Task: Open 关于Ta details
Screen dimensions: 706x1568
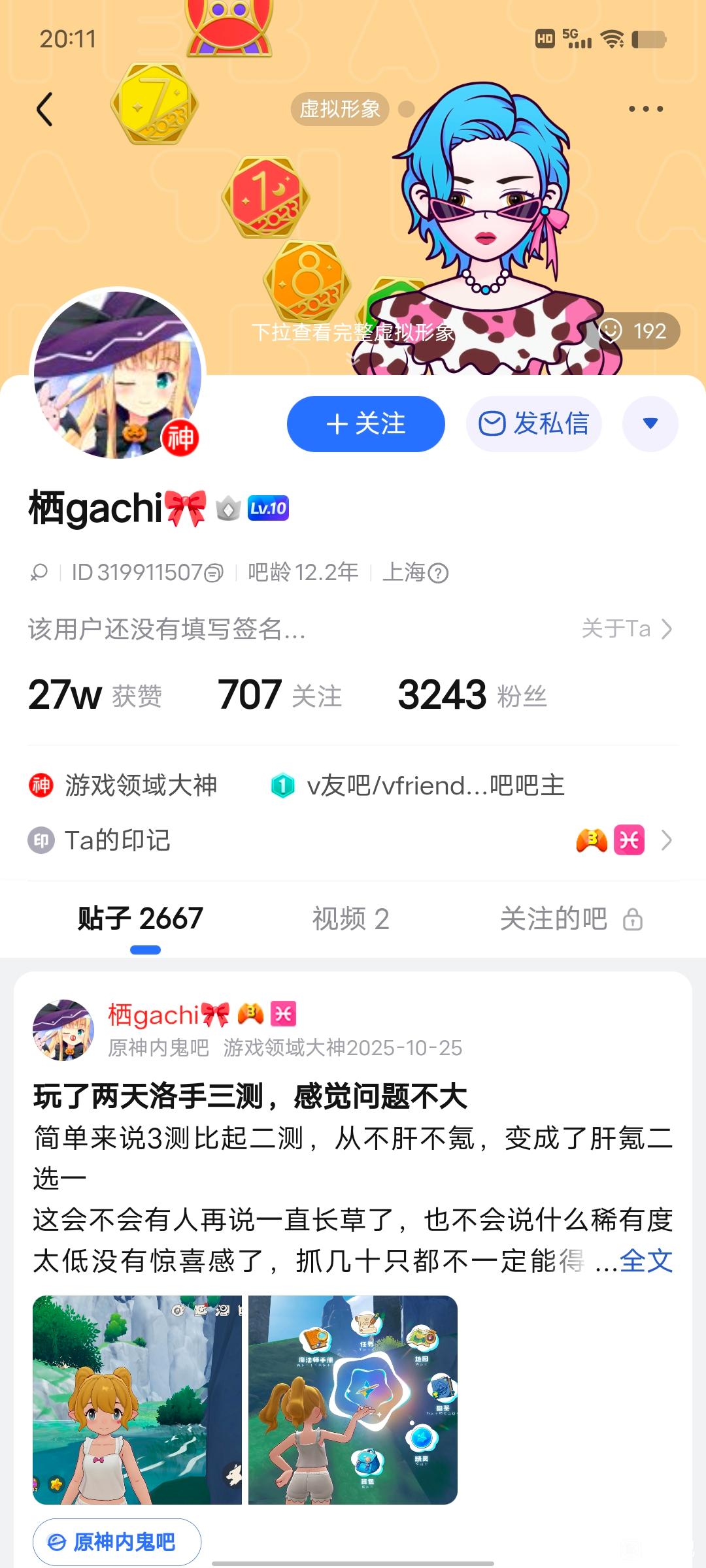Action: click(x=626, y=629)
